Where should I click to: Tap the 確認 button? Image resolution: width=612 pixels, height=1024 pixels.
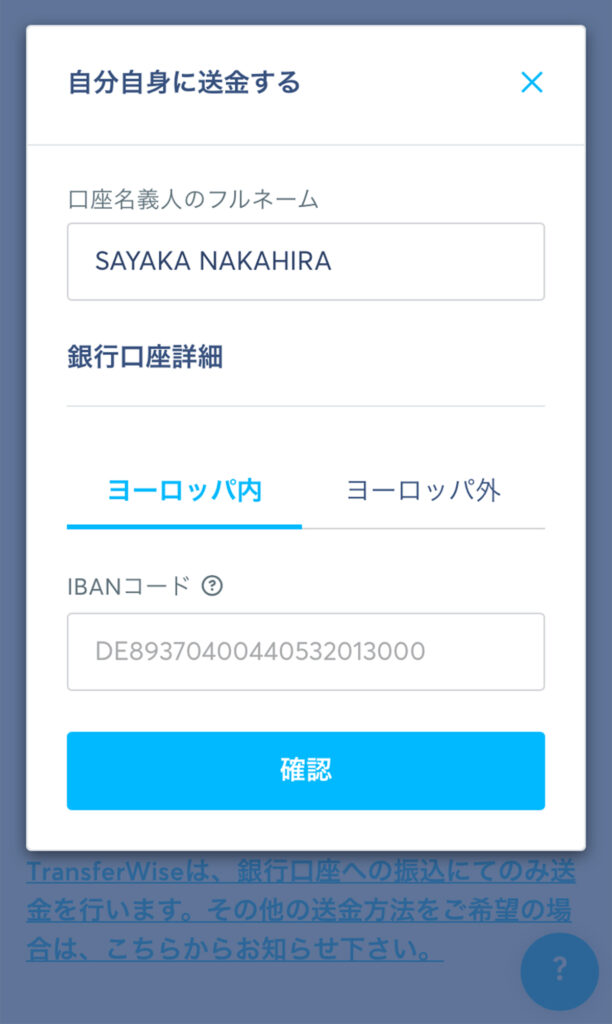pyautogui.click(x=306, y=771)
